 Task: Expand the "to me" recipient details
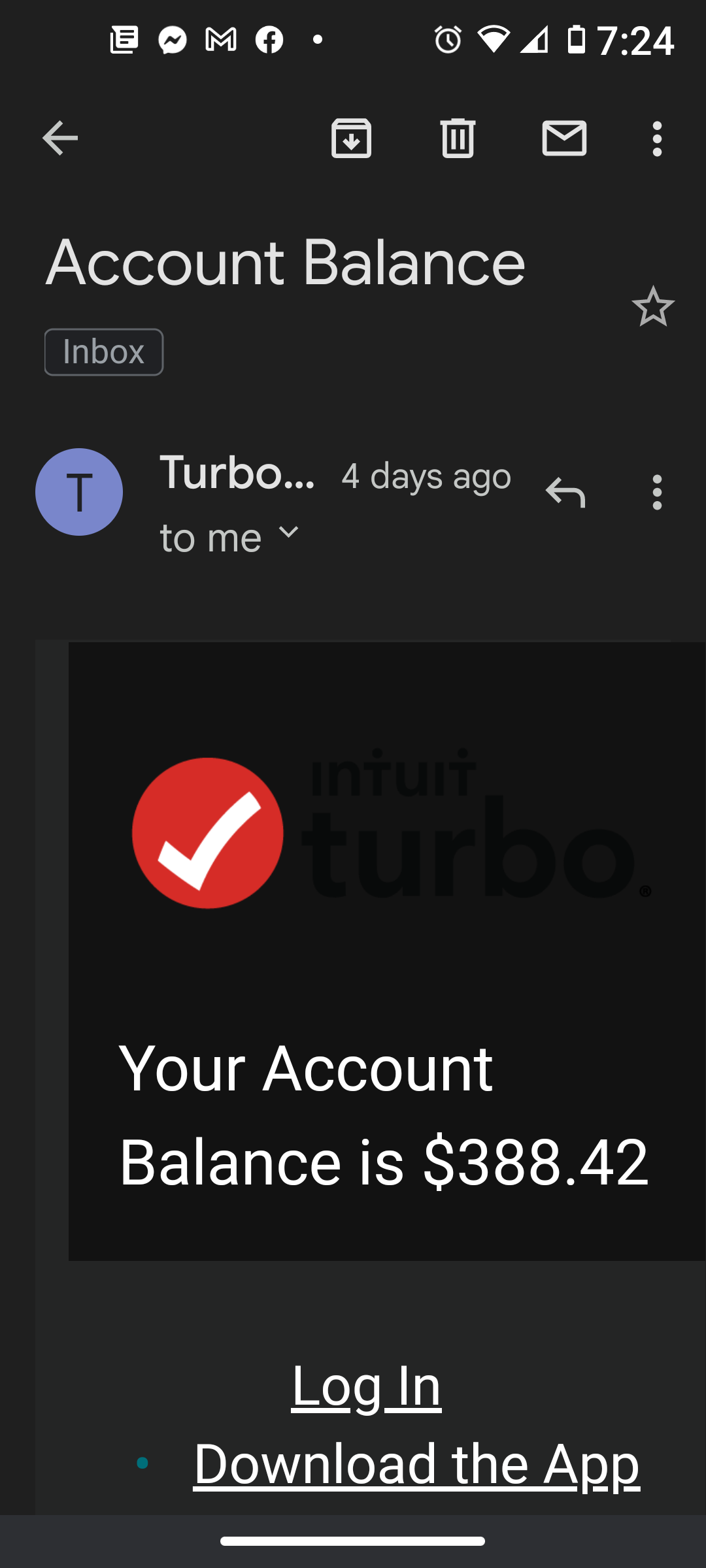click(x=288, y=534)
